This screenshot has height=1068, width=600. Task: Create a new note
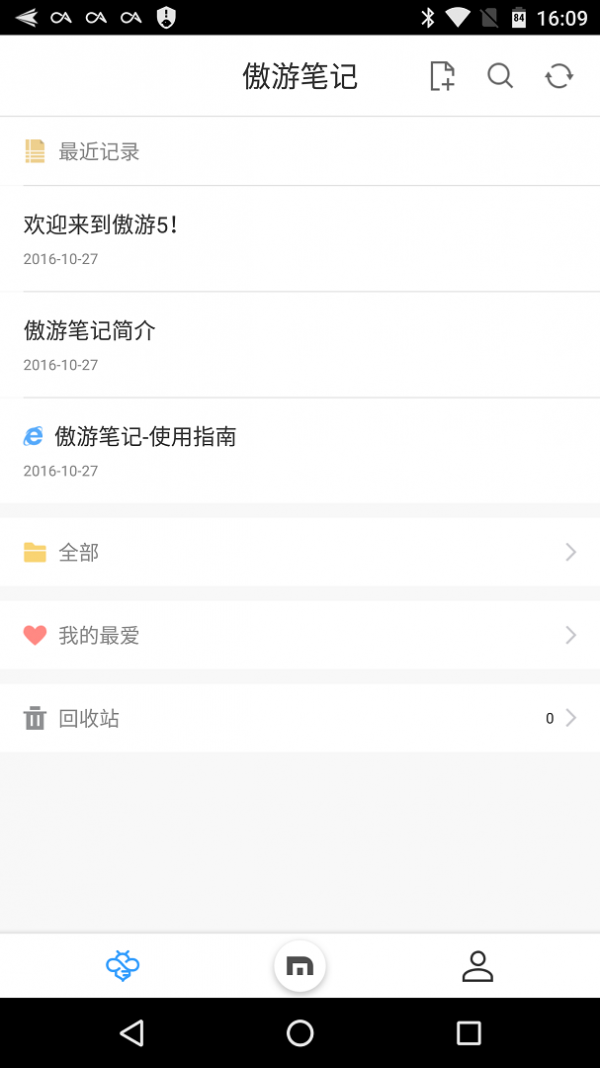(442, 76)
